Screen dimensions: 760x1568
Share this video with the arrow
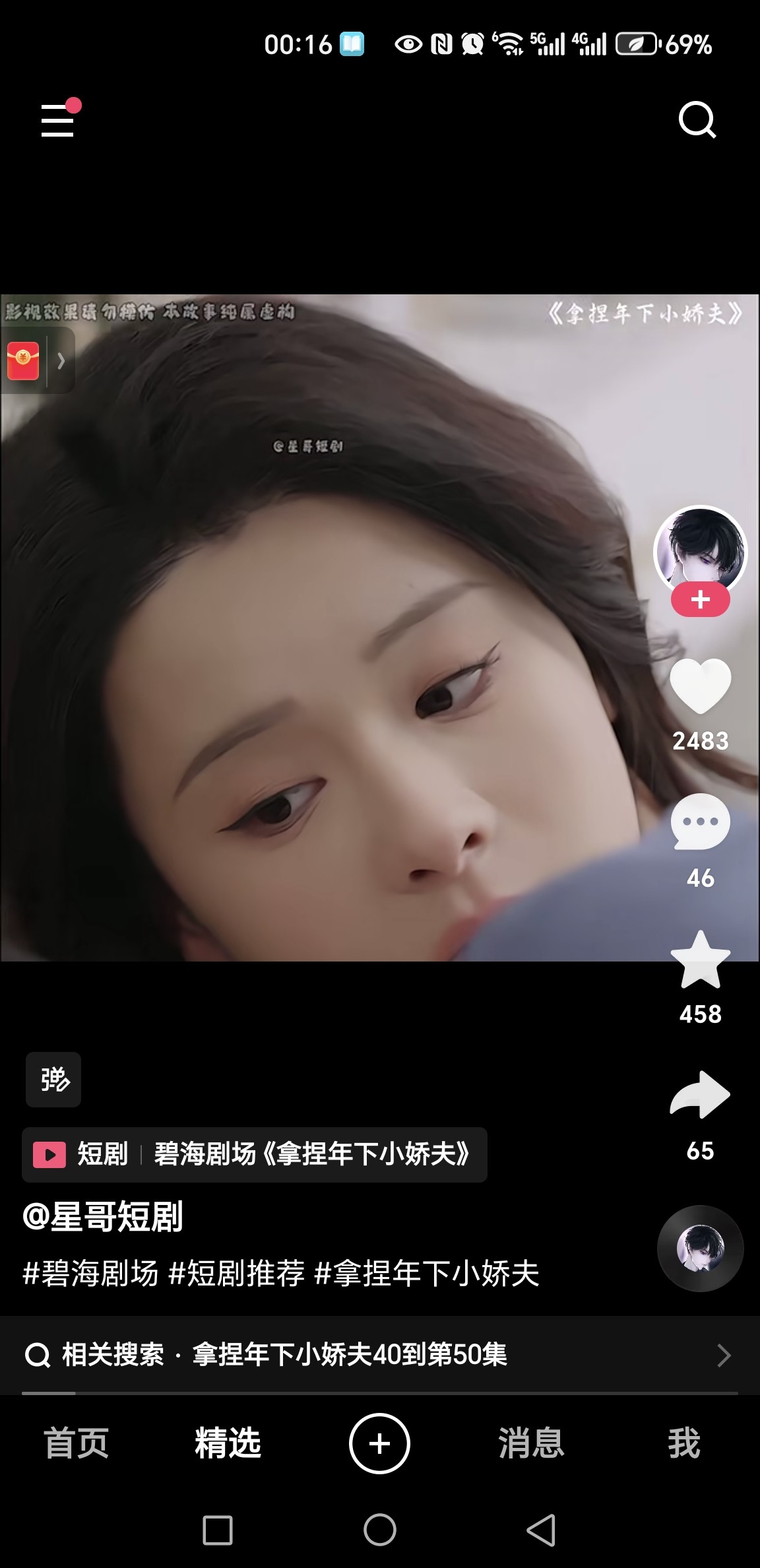(x=700, y=1095)
